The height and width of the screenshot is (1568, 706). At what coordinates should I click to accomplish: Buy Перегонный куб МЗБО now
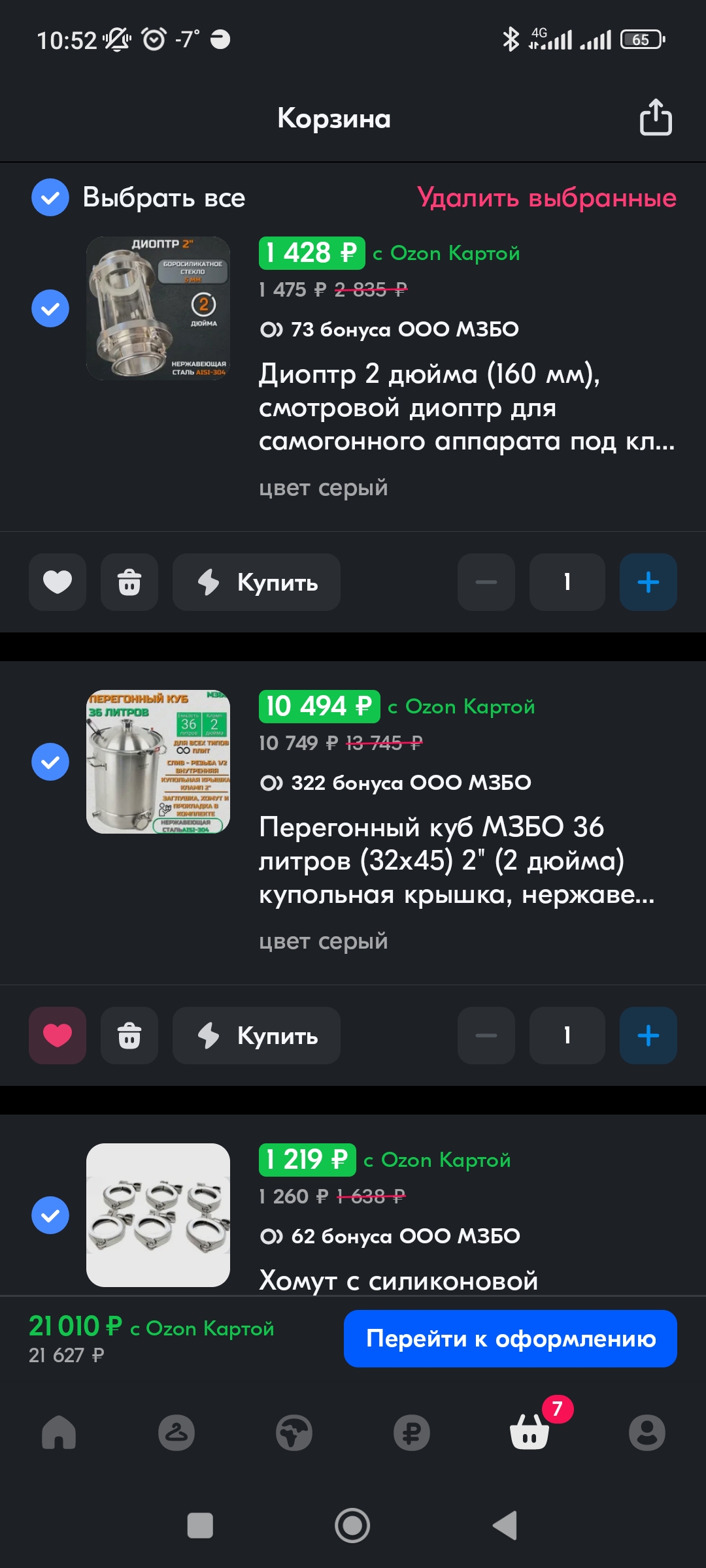pyautogui.click(x=256, y=1036)
